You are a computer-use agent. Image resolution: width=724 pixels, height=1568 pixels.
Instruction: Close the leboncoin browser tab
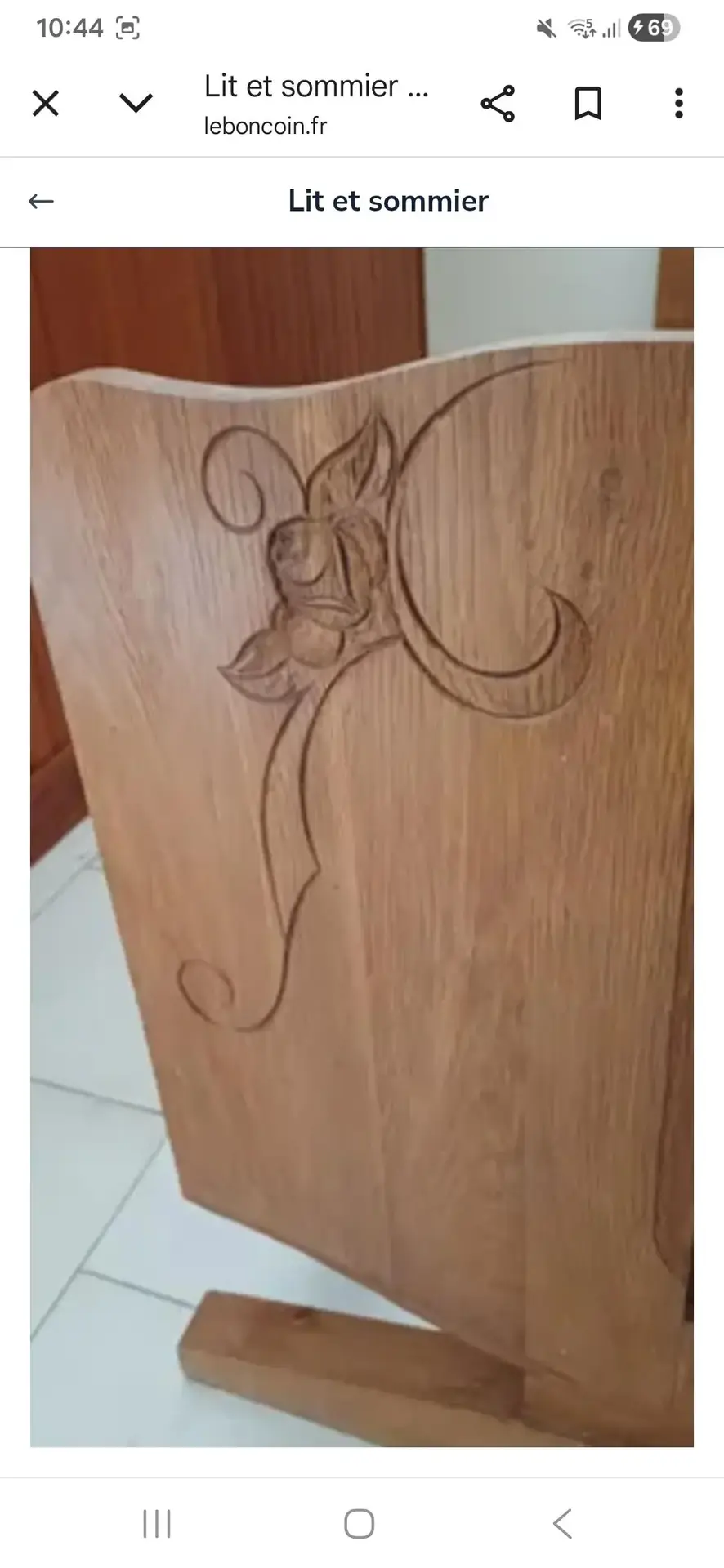click(x=46, y=104)
